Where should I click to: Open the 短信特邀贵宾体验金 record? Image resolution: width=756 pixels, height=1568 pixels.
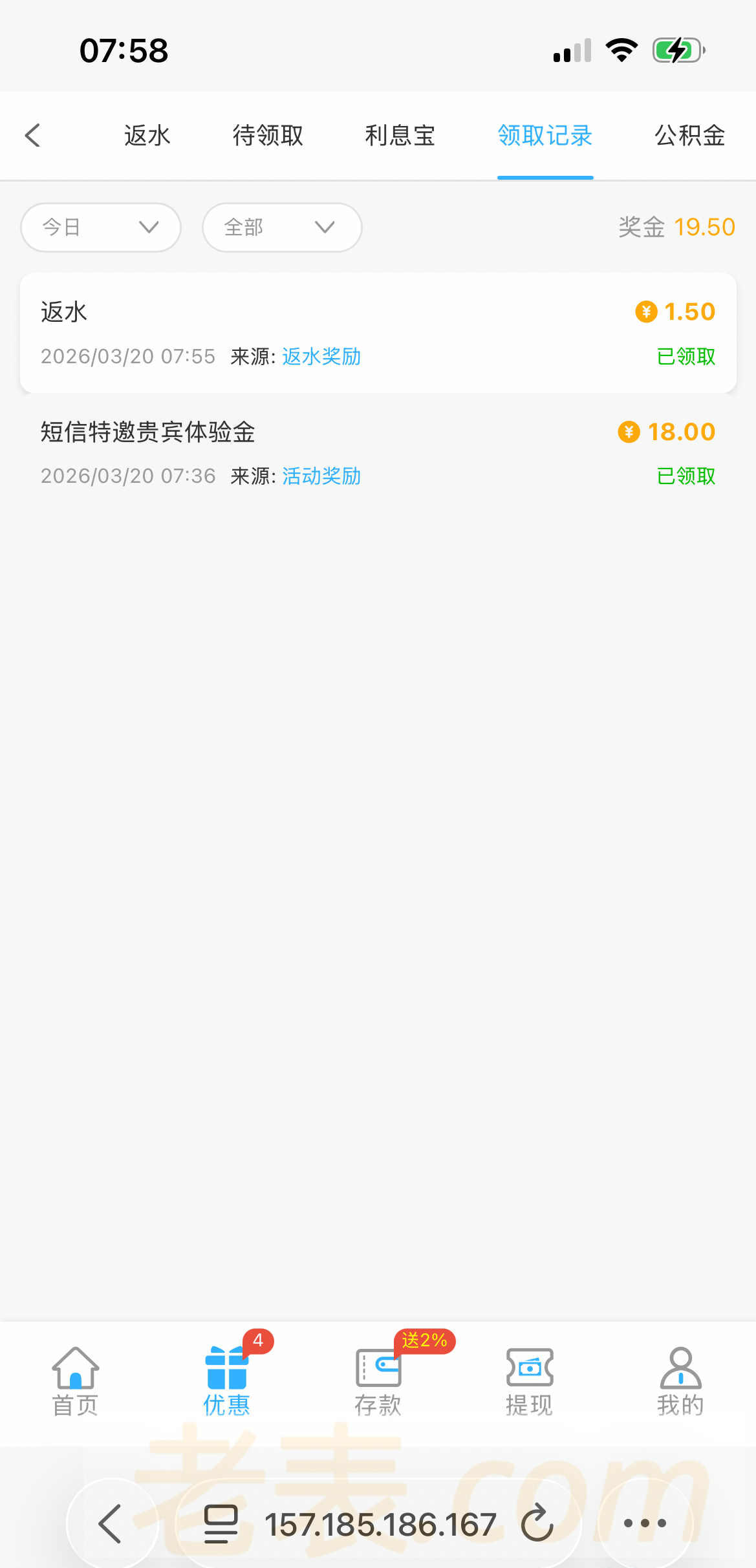pos(378,452)
